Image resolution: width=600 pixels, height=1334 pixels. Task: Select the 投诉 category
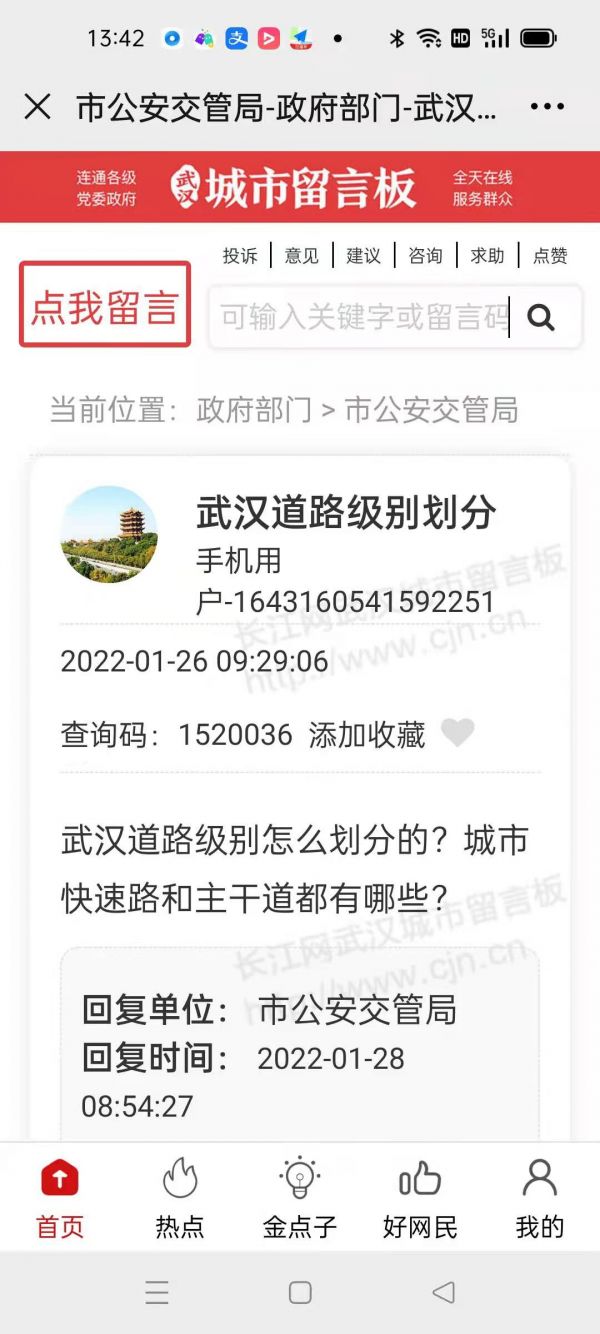[x=240, y=256]
